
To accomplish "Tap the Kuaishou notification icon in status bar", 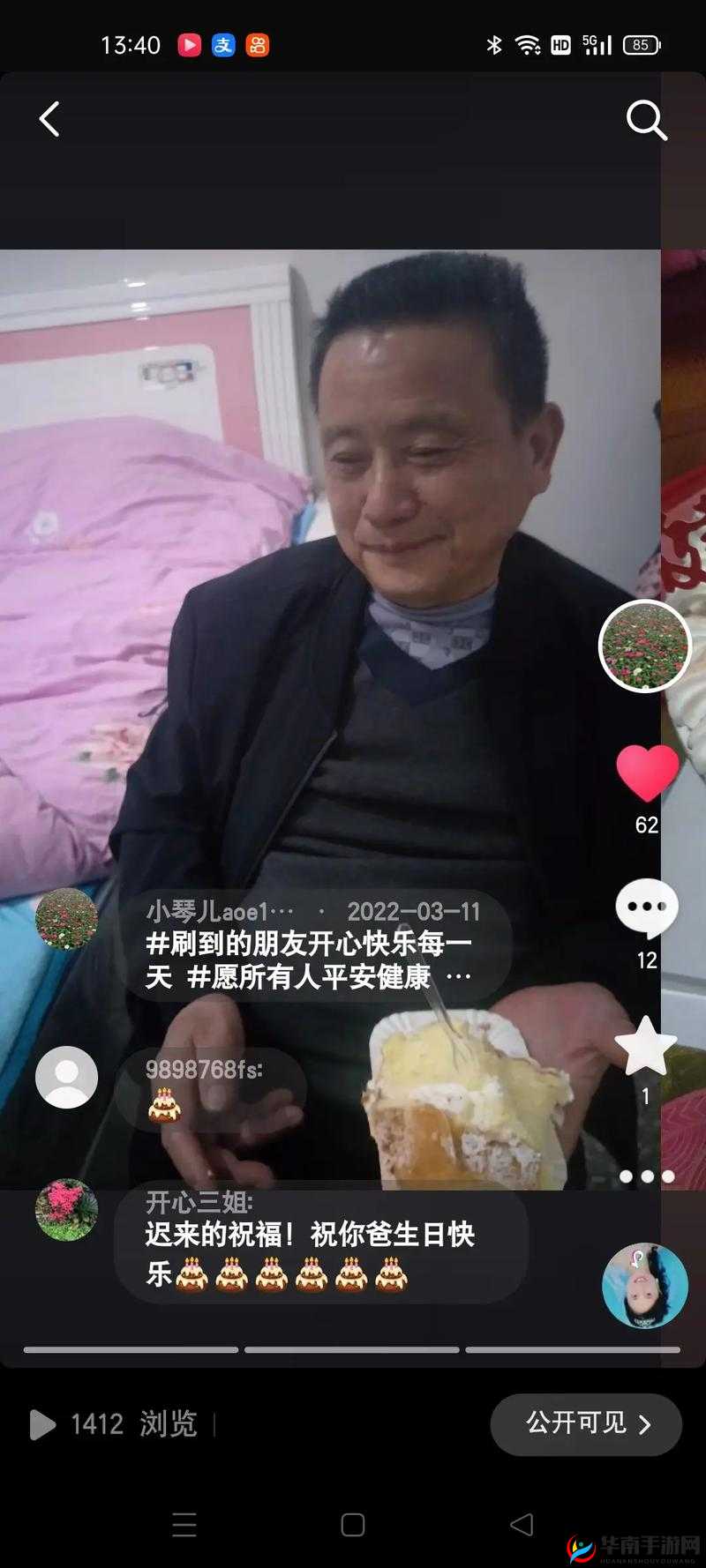I will pos(256,46).
